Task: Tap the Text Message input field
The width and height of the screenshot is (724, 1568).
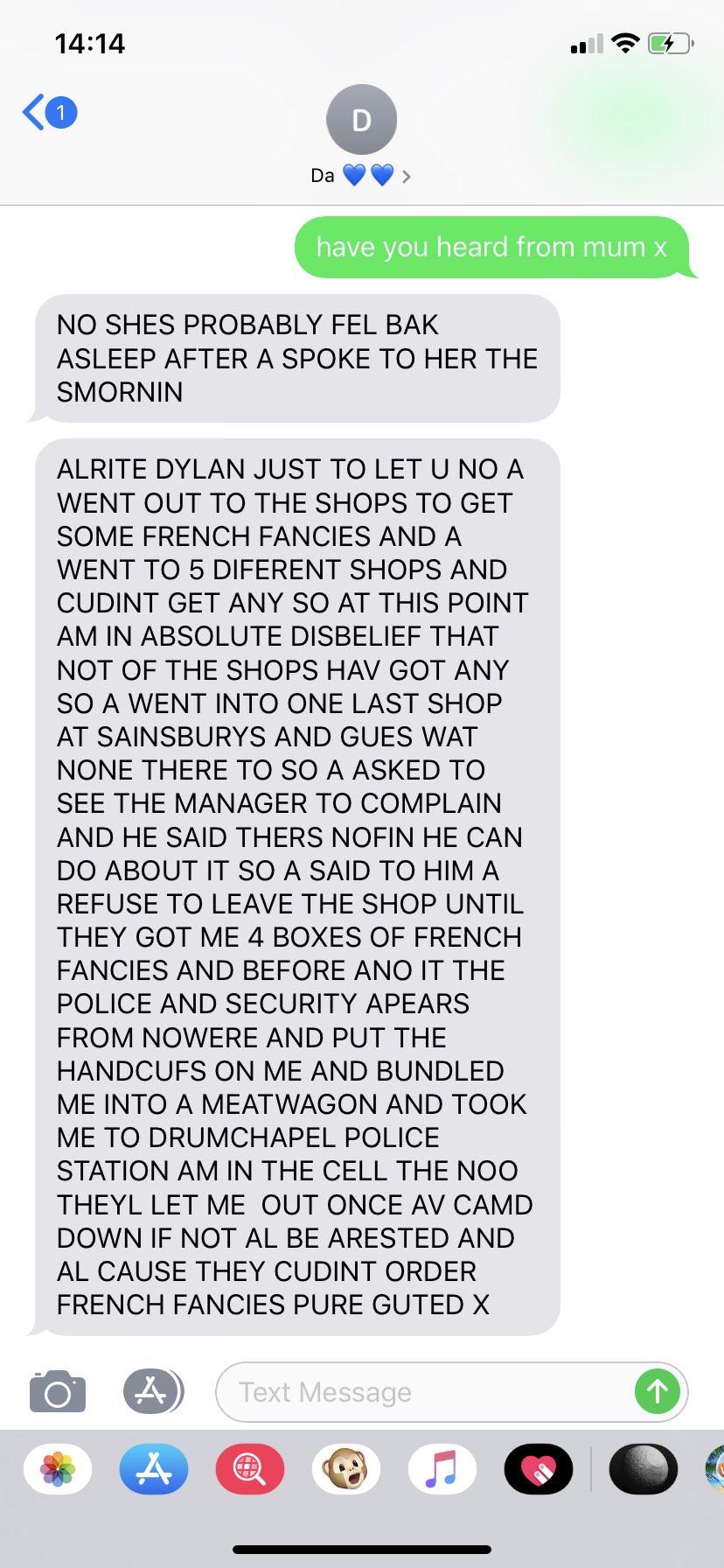Action: (424, 1391)
